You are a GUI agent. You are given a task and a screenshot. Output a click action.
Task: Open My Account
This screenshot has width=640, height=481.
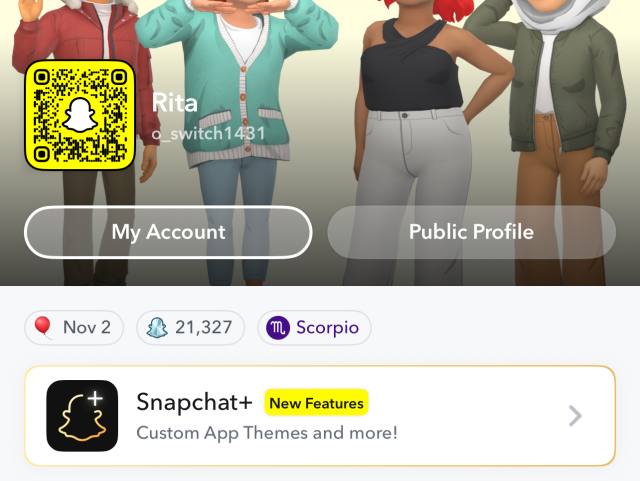tap(168, 232)
